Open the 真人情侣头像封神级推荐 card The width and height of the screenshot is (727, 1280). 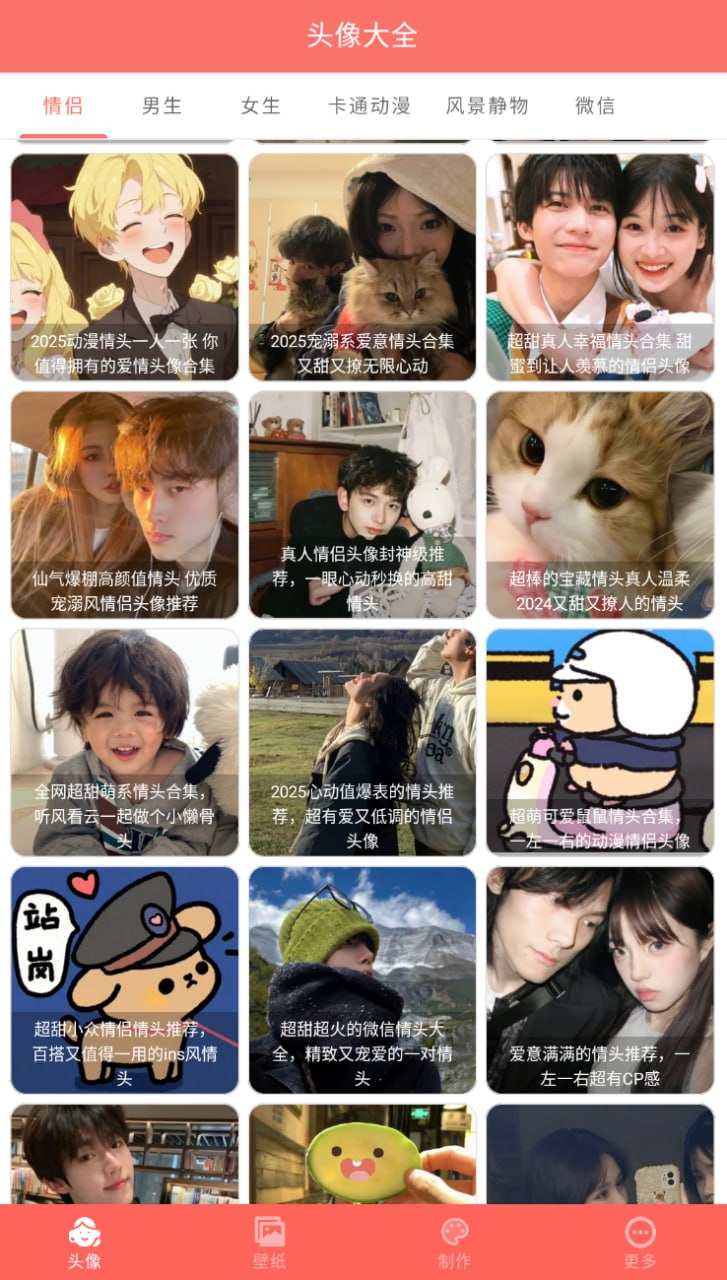[x=362, y=505]
